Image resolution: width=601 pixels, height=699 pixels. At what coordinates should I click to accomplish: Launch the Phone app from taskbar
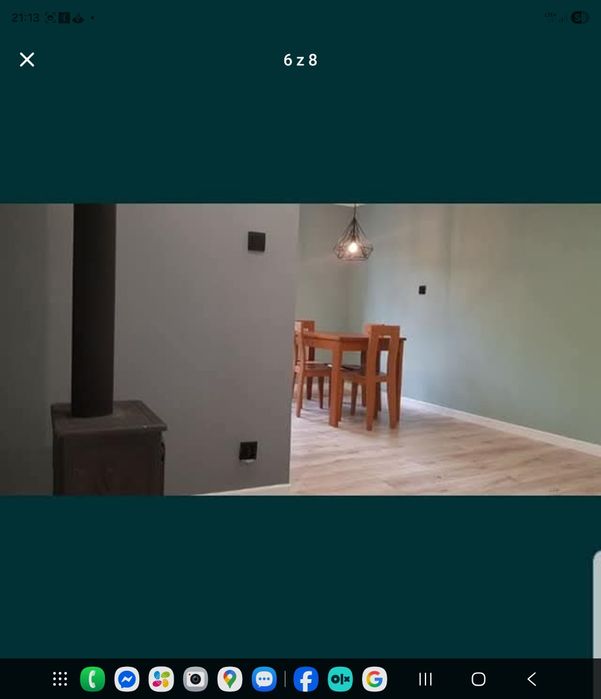[x=93, y=679]
